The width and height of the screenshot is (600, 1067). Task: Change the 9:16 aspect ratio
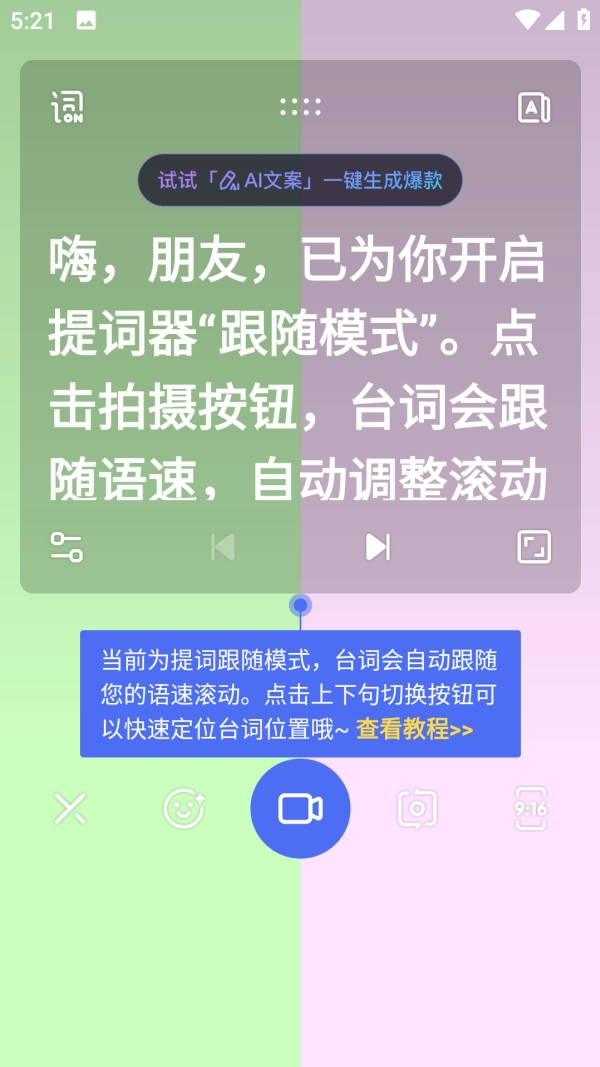coord(531,808)
